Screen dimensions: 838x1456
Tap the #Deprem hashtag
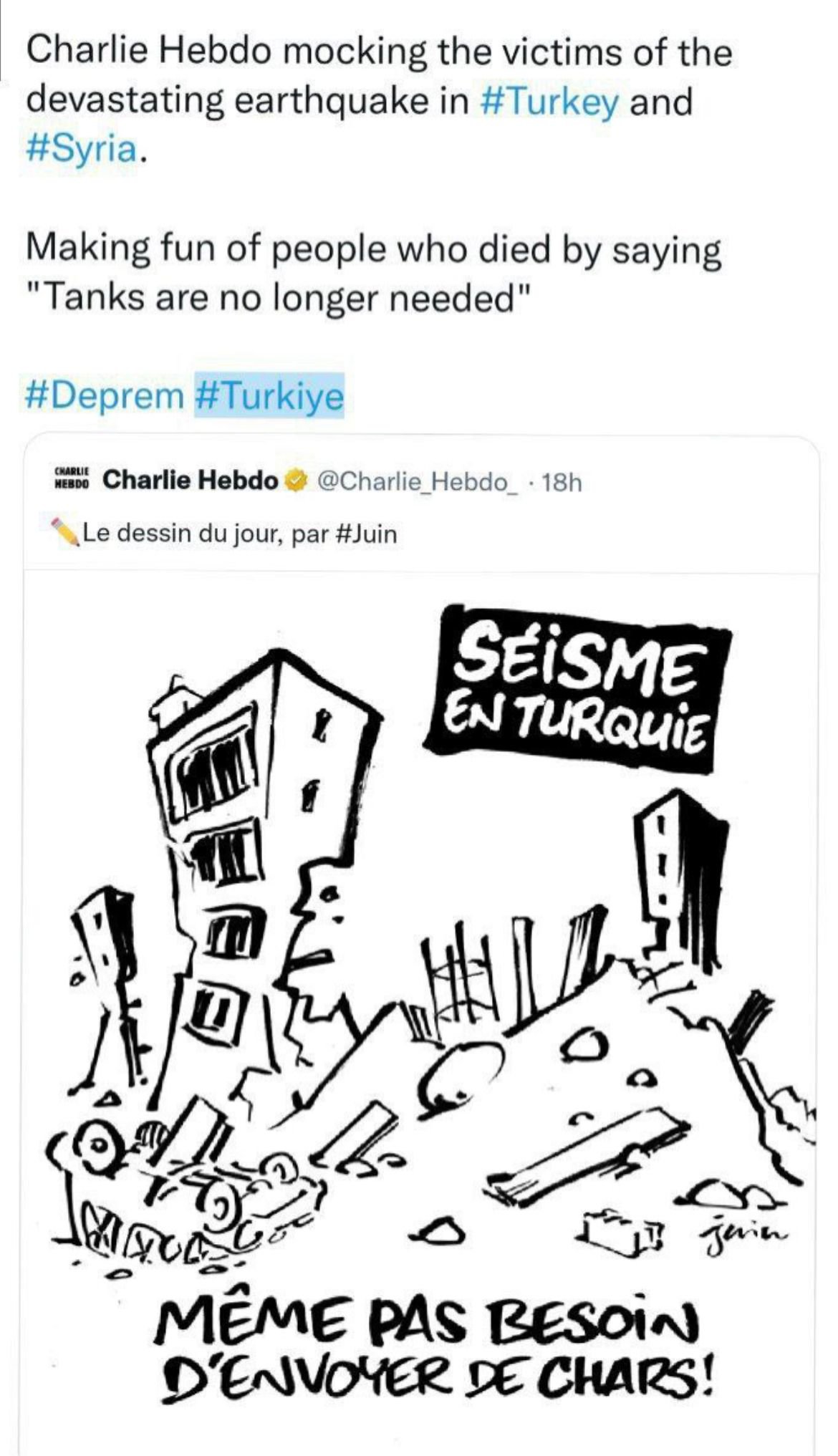tap(105, 396)
